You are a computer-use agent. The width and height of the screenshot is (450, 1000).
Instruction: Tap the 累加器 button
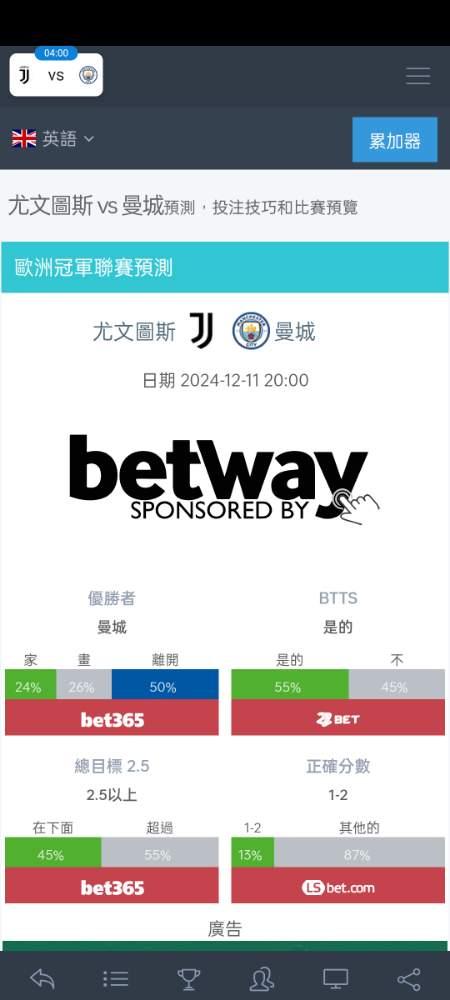coord(395,140)
